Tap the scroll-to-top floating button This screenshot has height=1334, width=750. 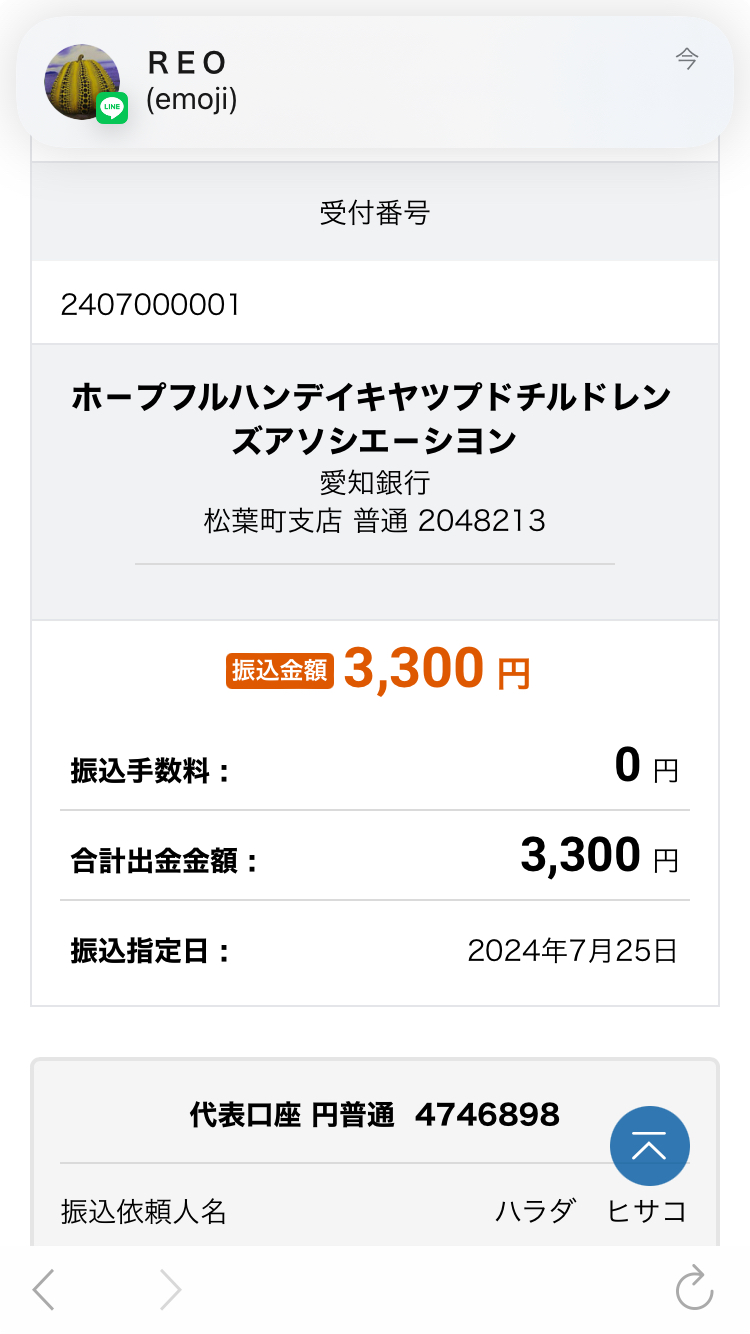(x=650, y=1146)
